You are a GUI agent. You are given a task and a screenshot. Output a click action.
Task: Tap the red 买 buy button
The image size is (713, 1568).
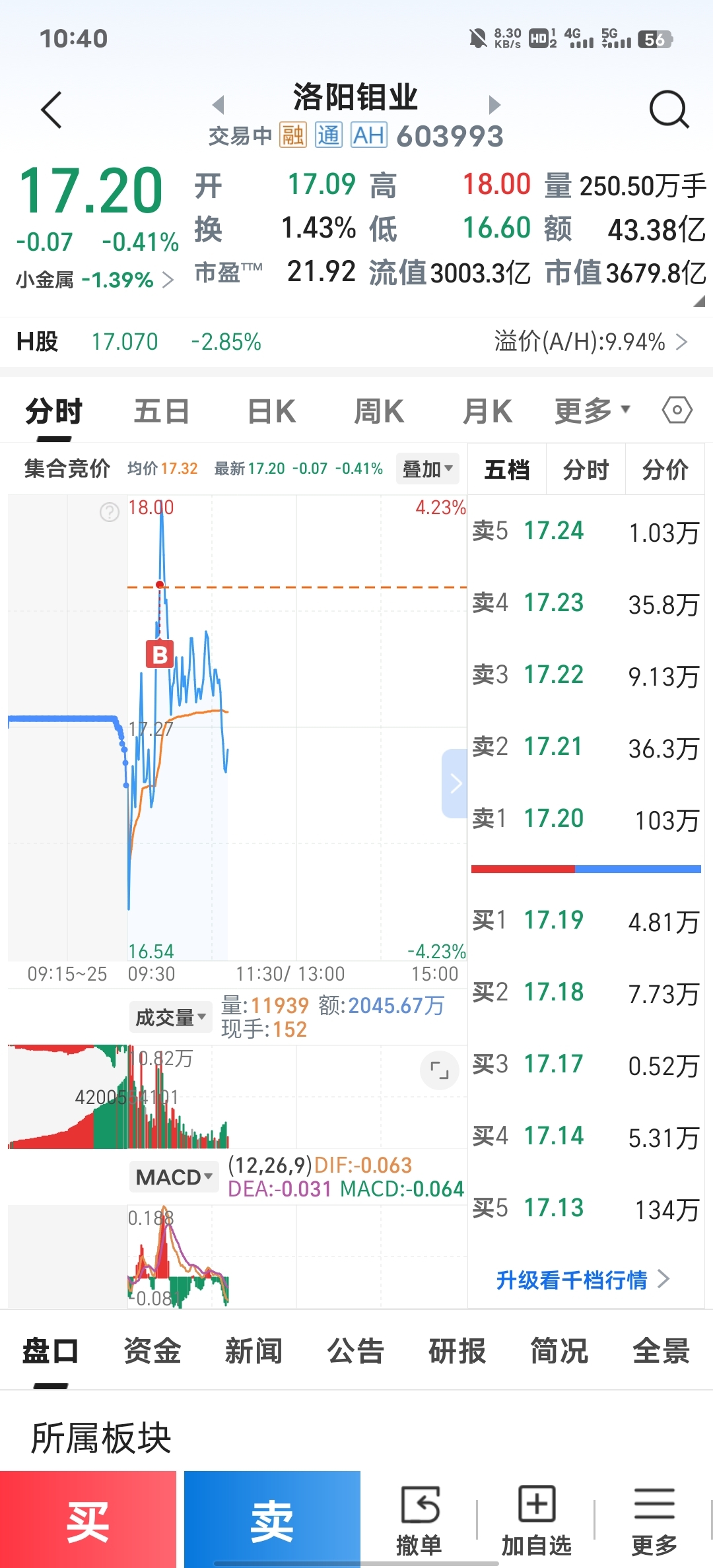click(88, 1519)
